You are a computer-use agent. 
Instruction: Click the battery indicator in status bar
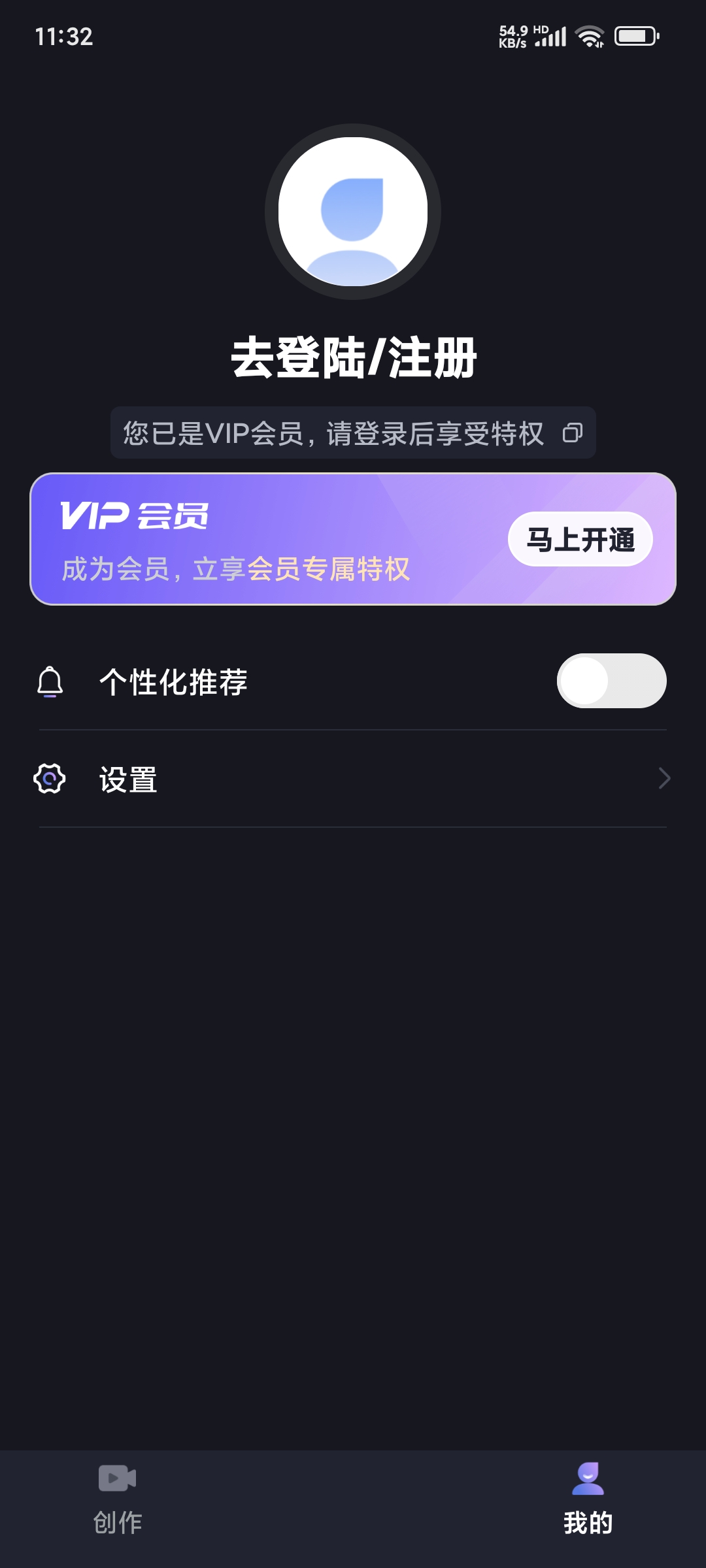tap(635, 37)
